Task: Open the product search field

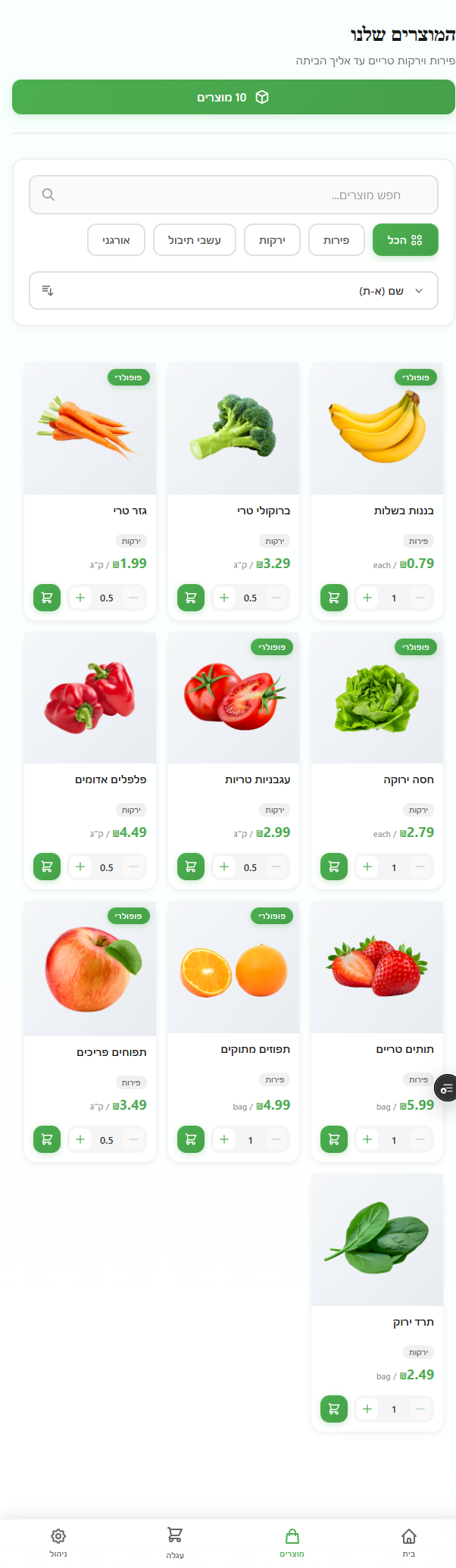Action: tap(233, 195)
